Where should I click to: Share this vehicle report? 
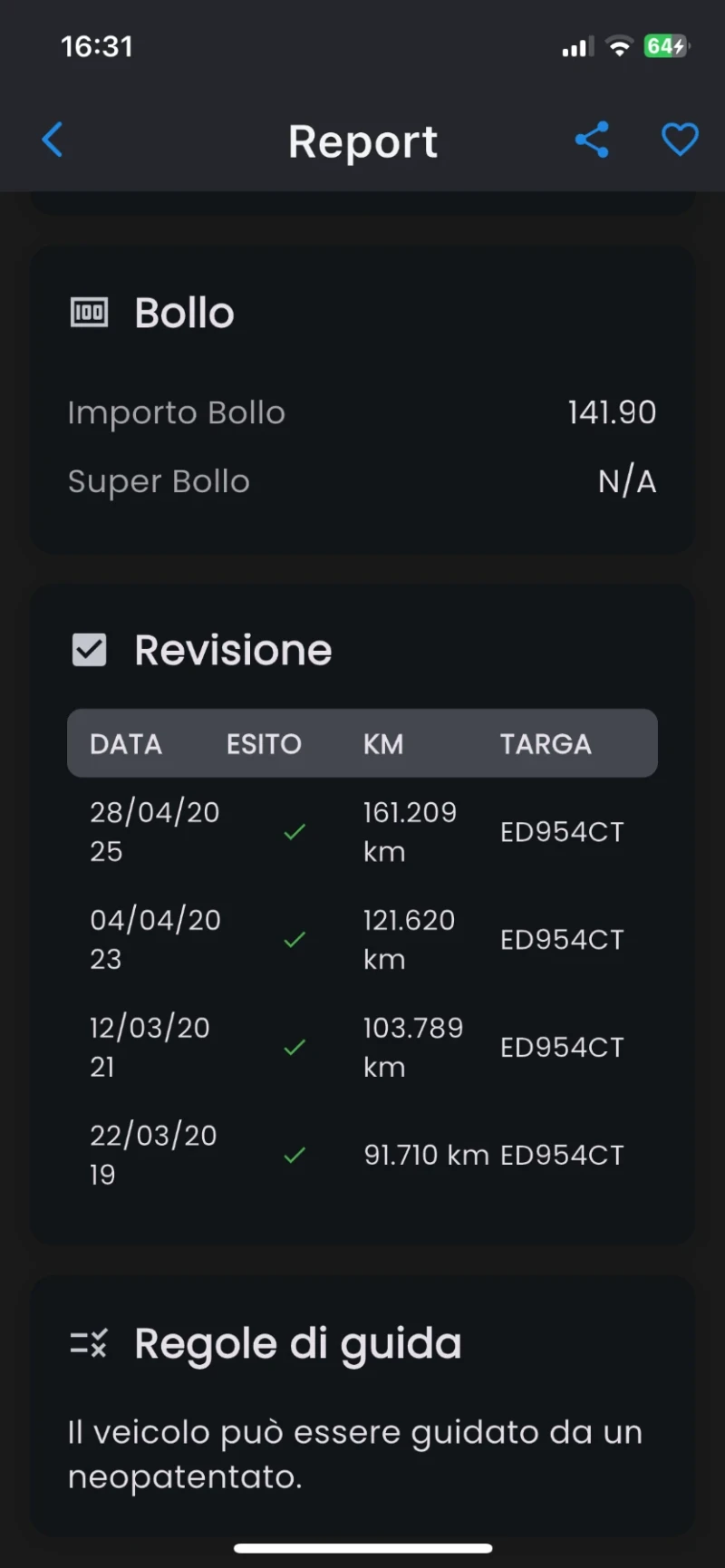592,140
